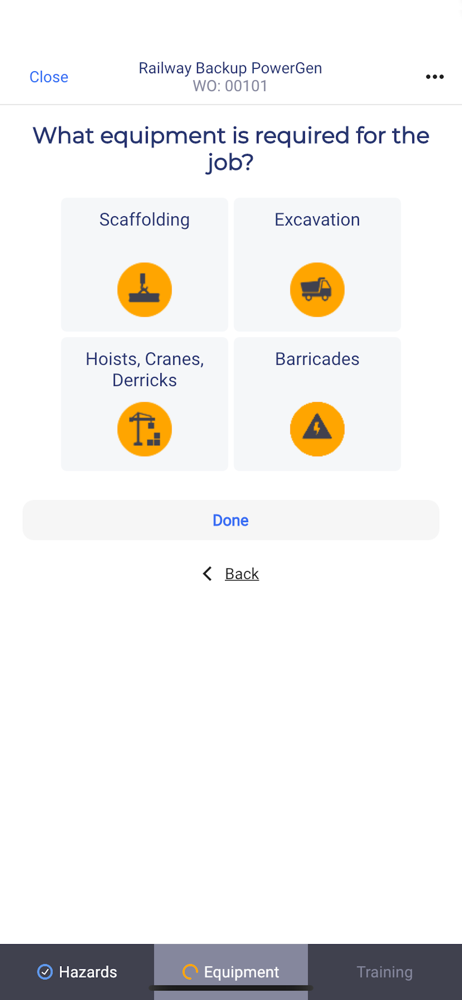Close the work order form
The width and height of the screenshot is (462, 1000).
[x=48, y=77]
